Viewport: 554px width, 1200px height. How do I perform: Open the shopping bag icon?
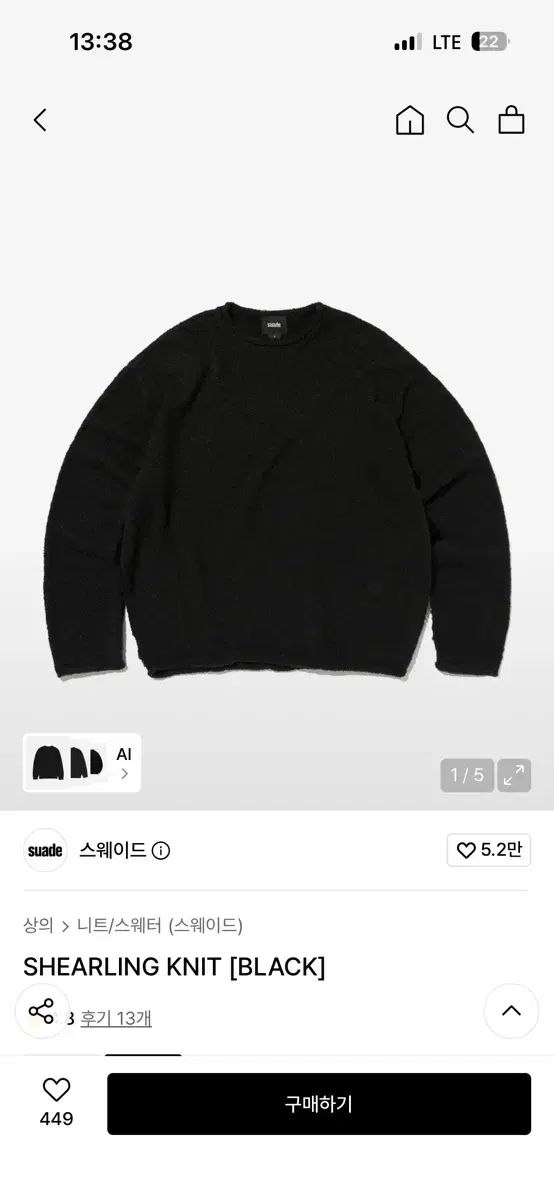(x=511, y=120)
